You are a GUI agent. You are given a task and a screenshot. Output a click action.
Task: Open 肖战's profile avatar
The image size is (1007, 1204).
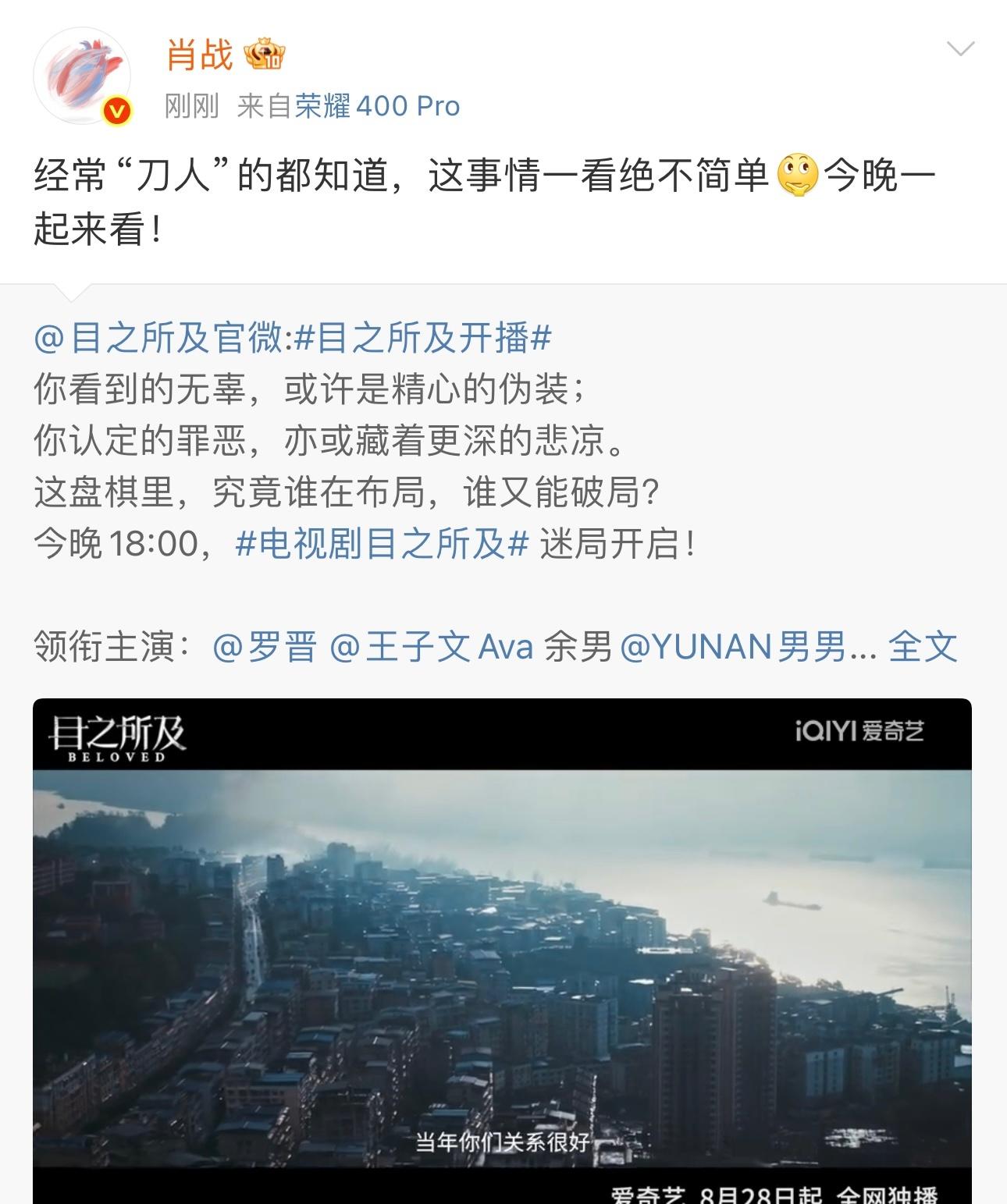83,76
